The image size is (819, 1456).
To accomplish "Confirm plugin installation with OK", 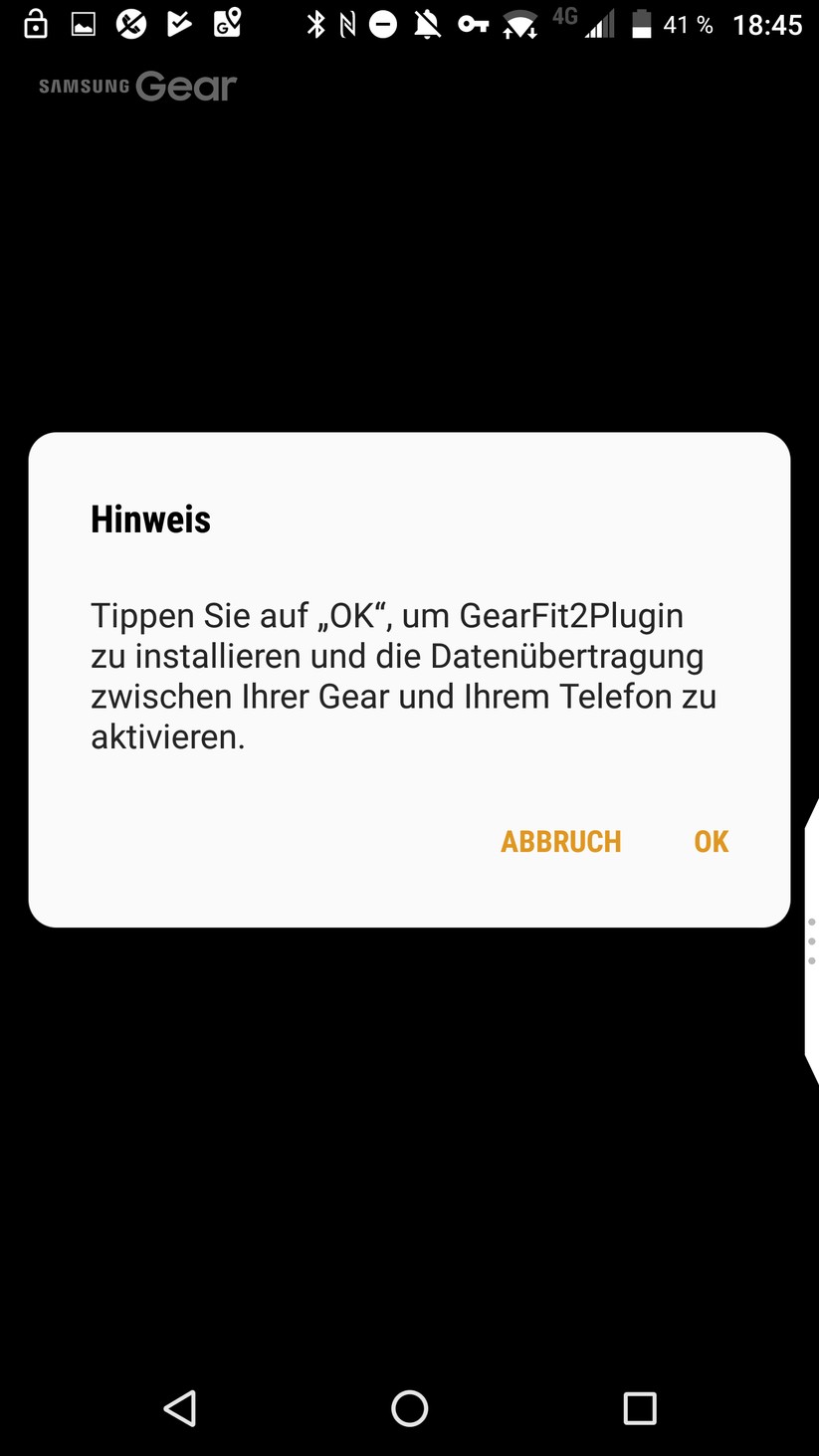I will click(711, 842).
